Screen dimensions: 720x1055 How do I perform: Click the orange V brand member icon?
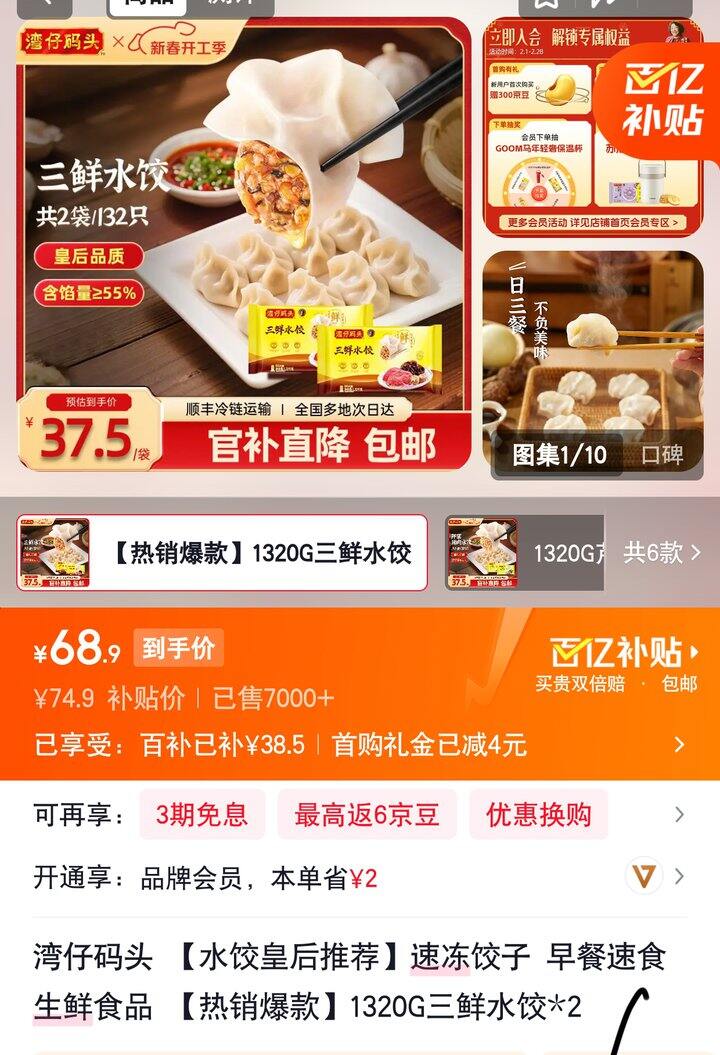(643, 874)
